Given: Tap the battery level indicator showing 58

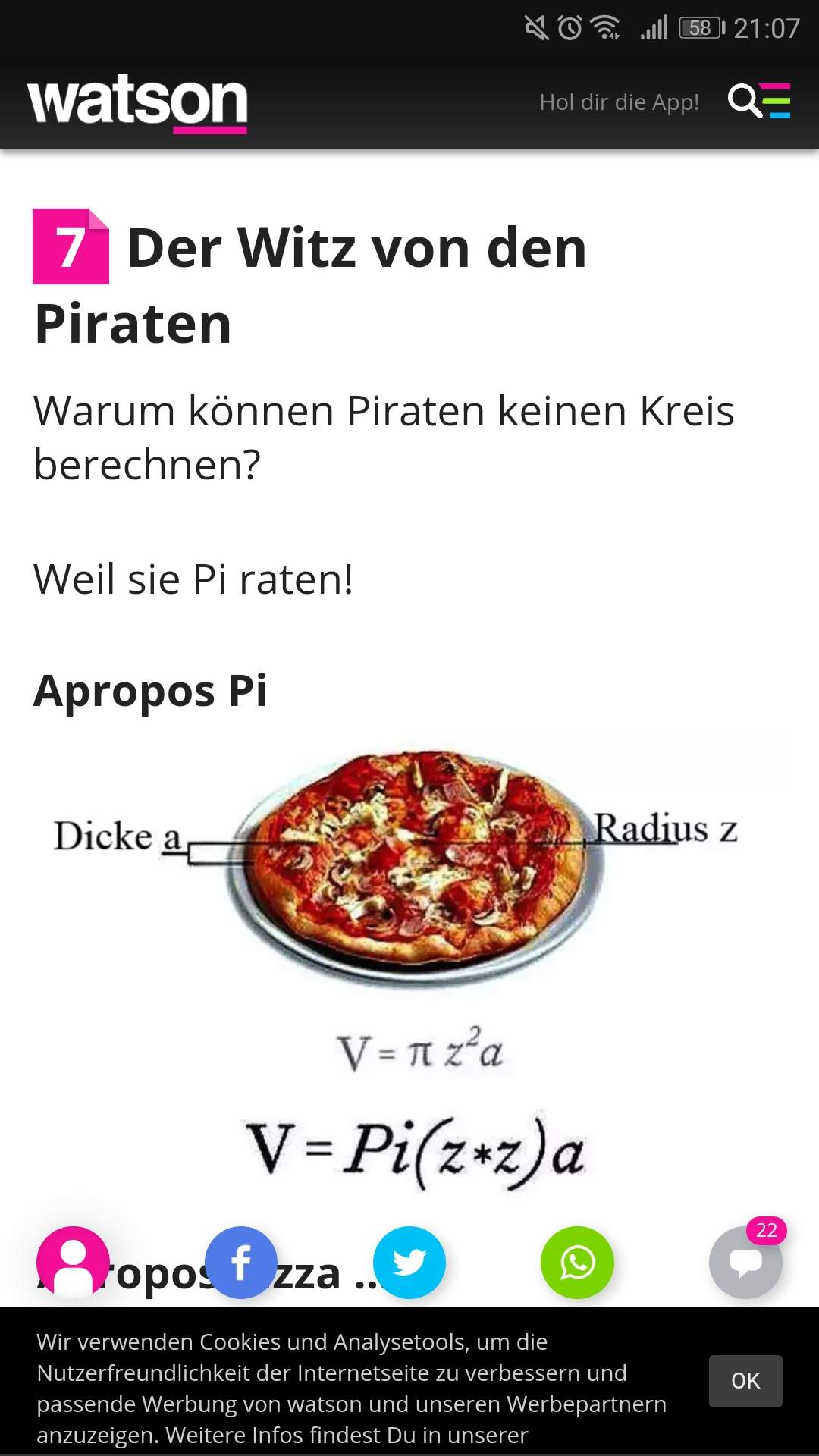Looking at the screenshot, I should [x=698, y=25].
